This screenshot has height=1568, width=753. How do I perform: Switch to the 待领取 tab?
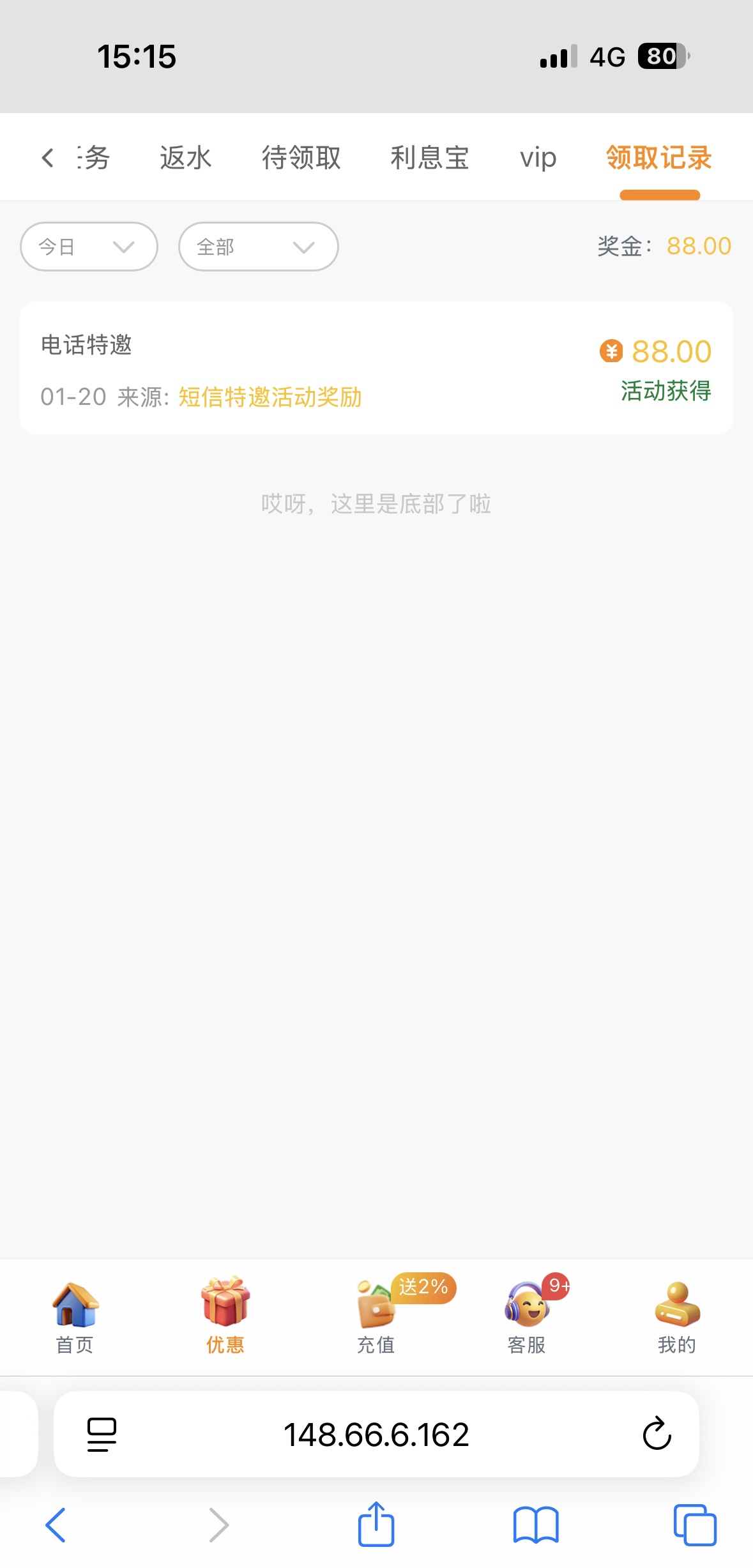(301, 158)
